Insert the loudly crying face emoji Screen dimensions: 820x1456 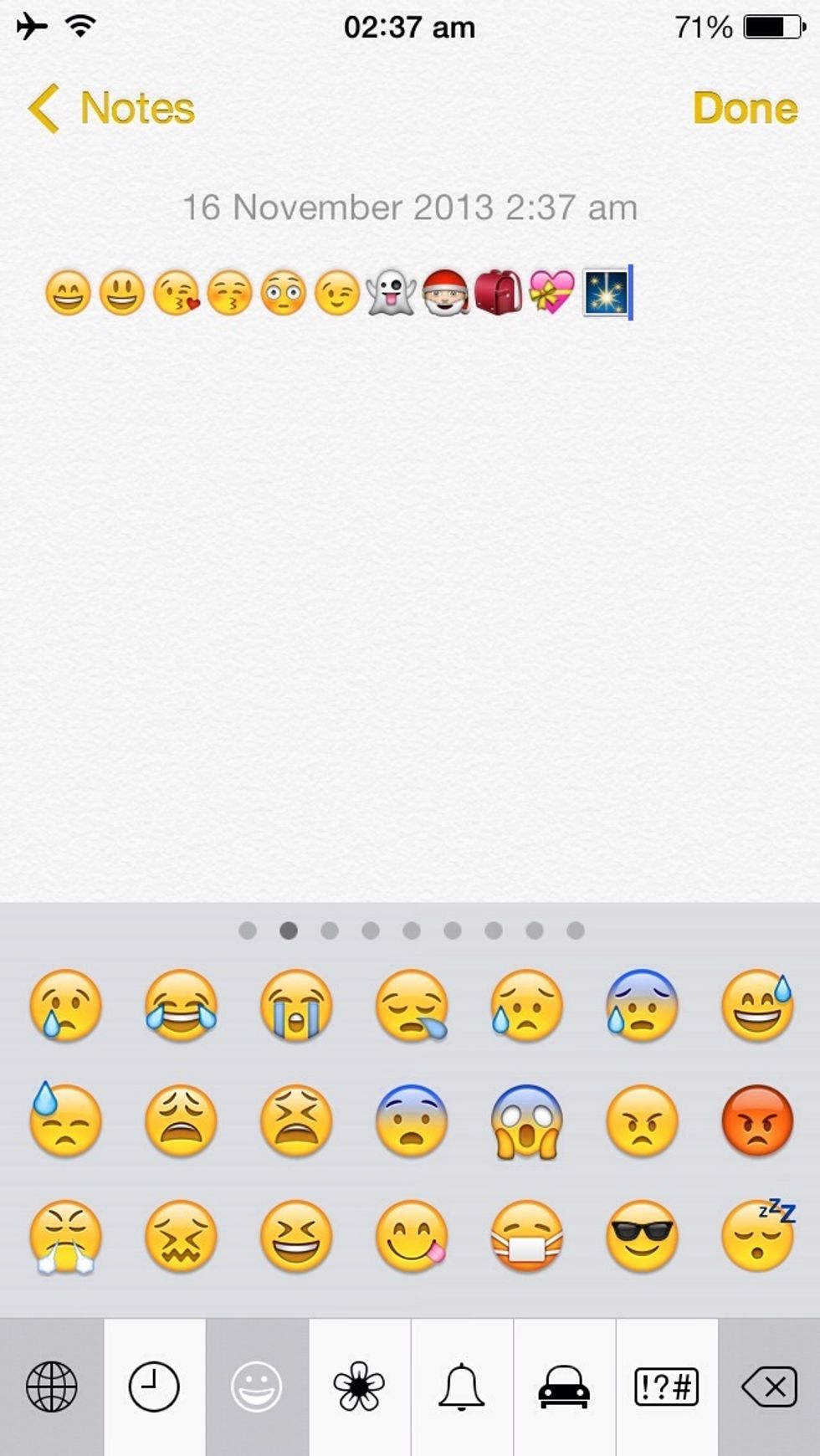296,1005
